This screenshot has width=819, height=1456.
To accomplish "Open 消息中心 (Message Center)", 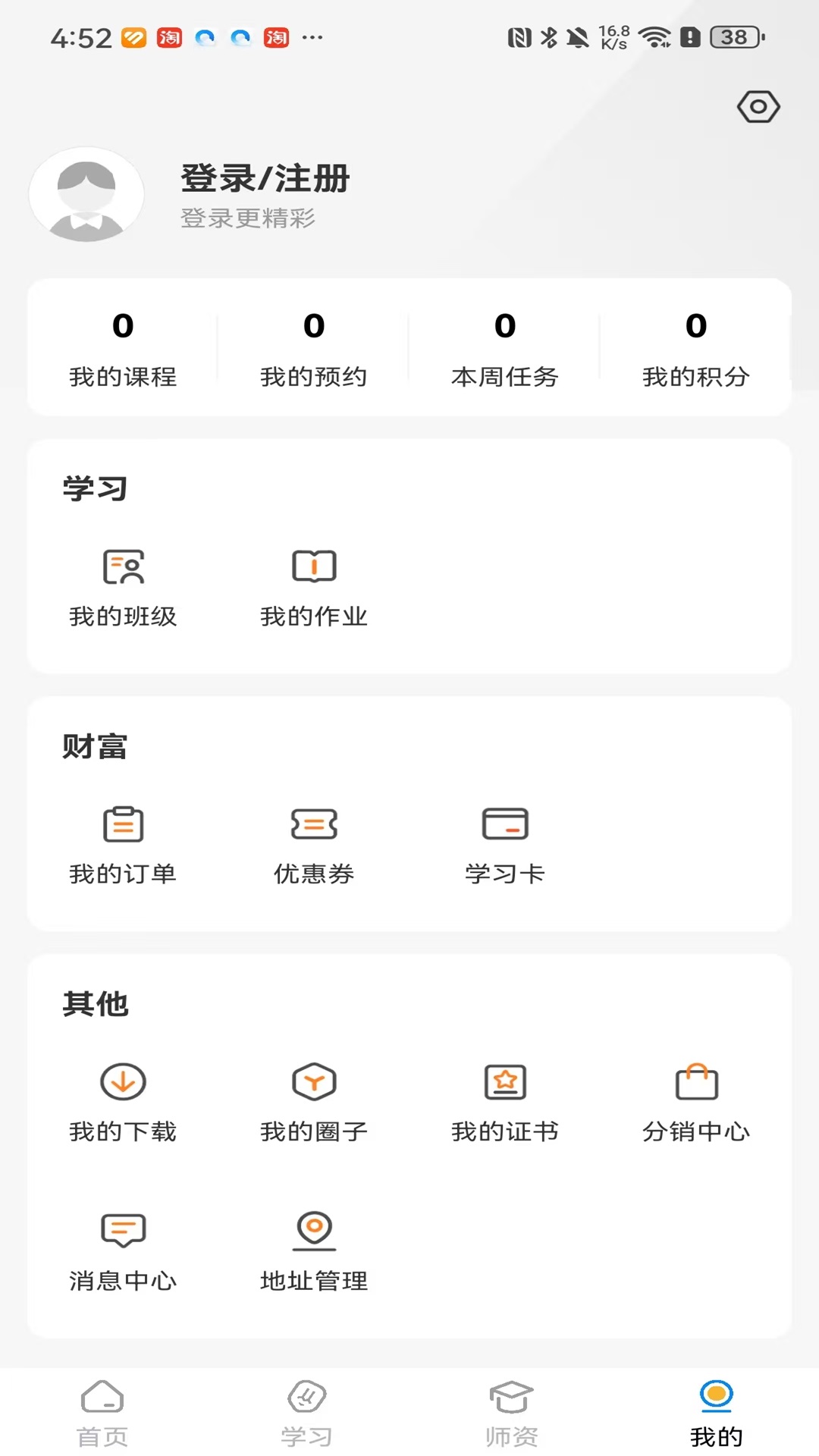I will coord(122,1251).
